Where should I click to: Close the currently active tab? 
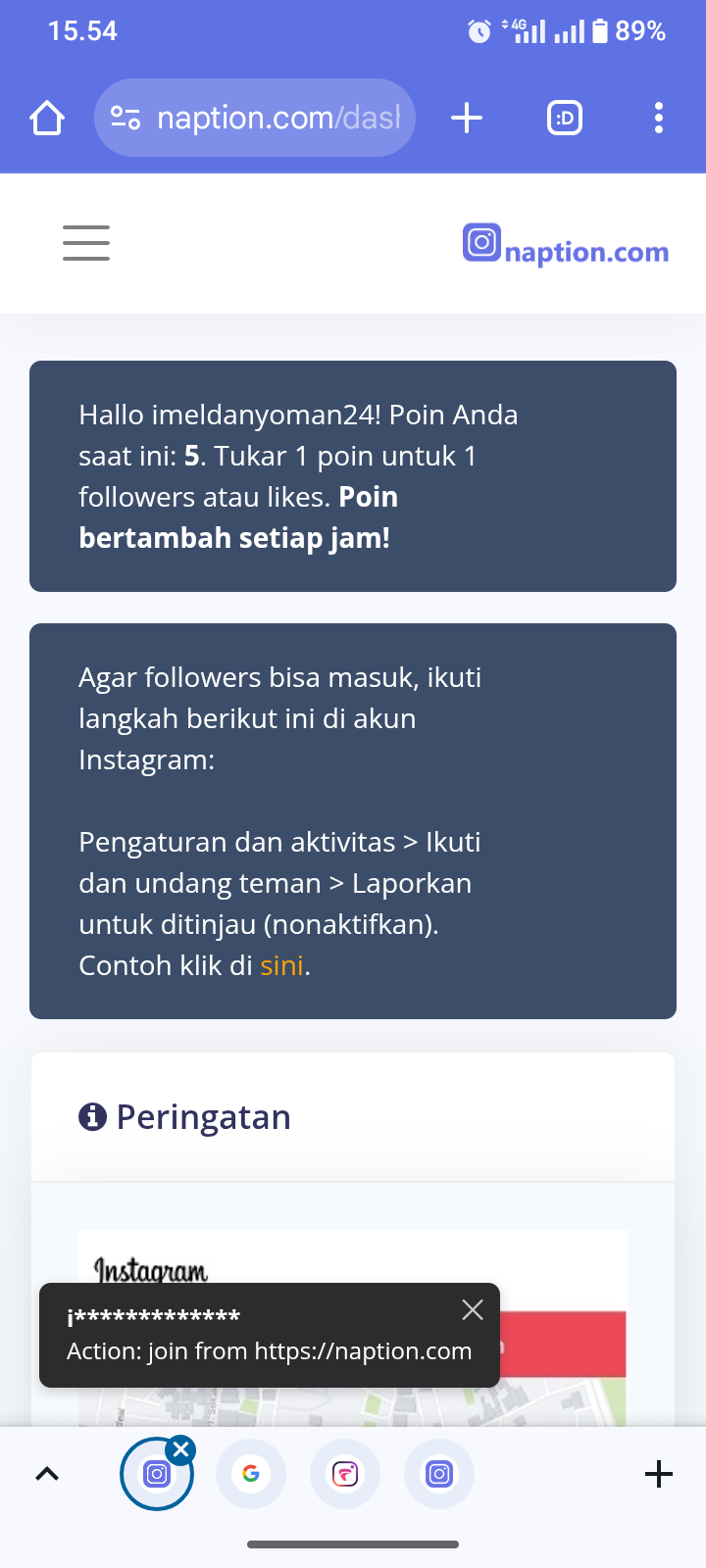(181, 1449)
